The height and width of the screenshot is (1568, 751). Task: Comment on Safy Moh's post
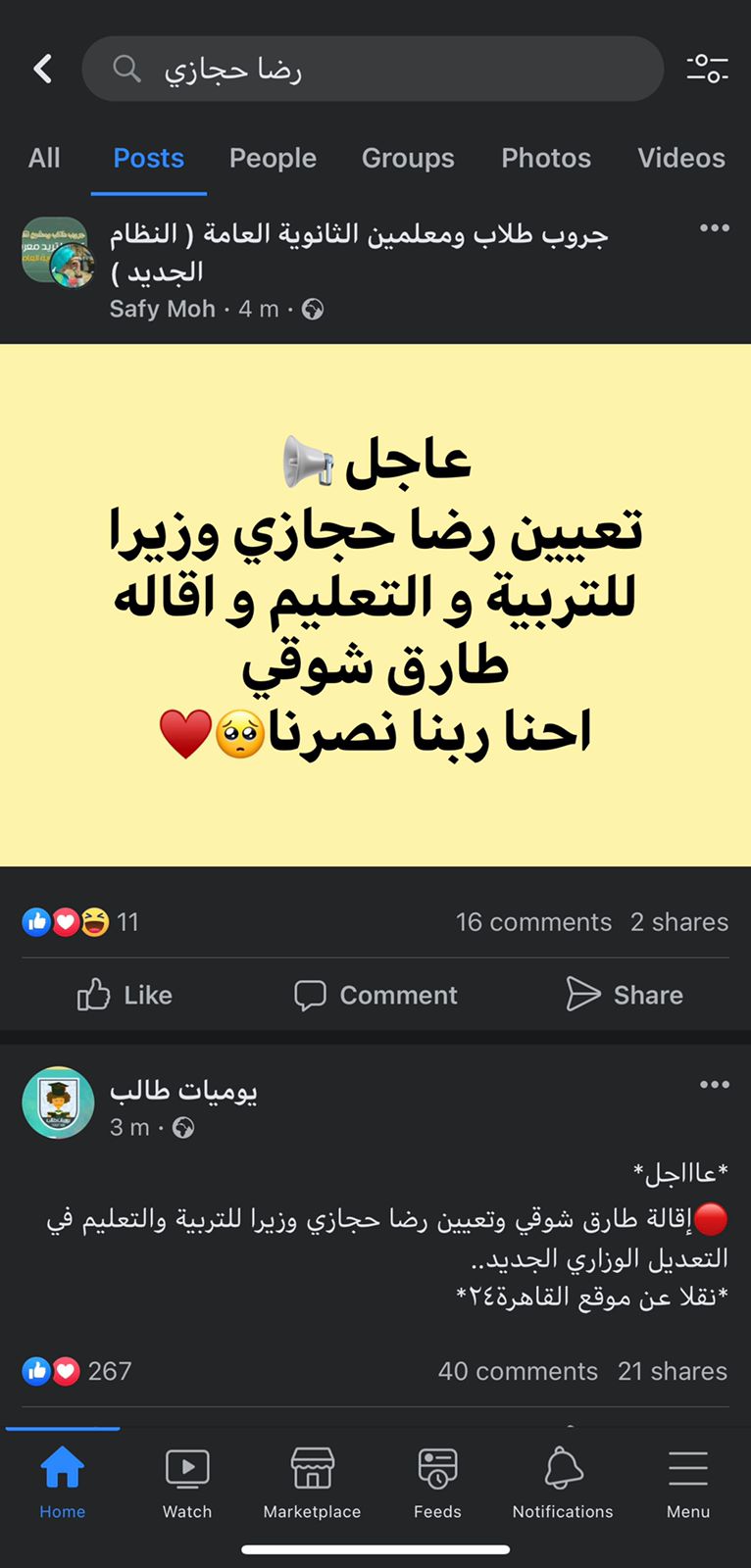click(375, 995)
